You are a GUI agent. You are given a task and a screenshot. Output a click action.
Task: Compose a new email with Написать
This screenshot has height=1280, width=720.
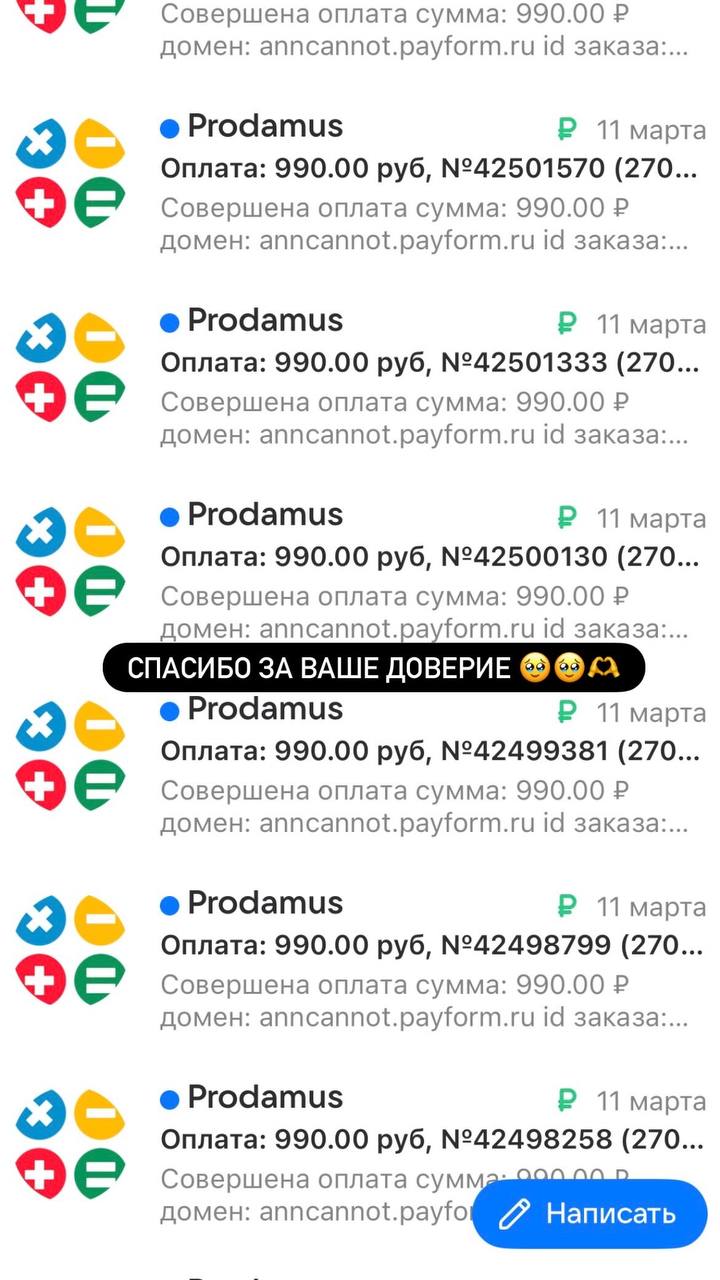click(589, 1214)
